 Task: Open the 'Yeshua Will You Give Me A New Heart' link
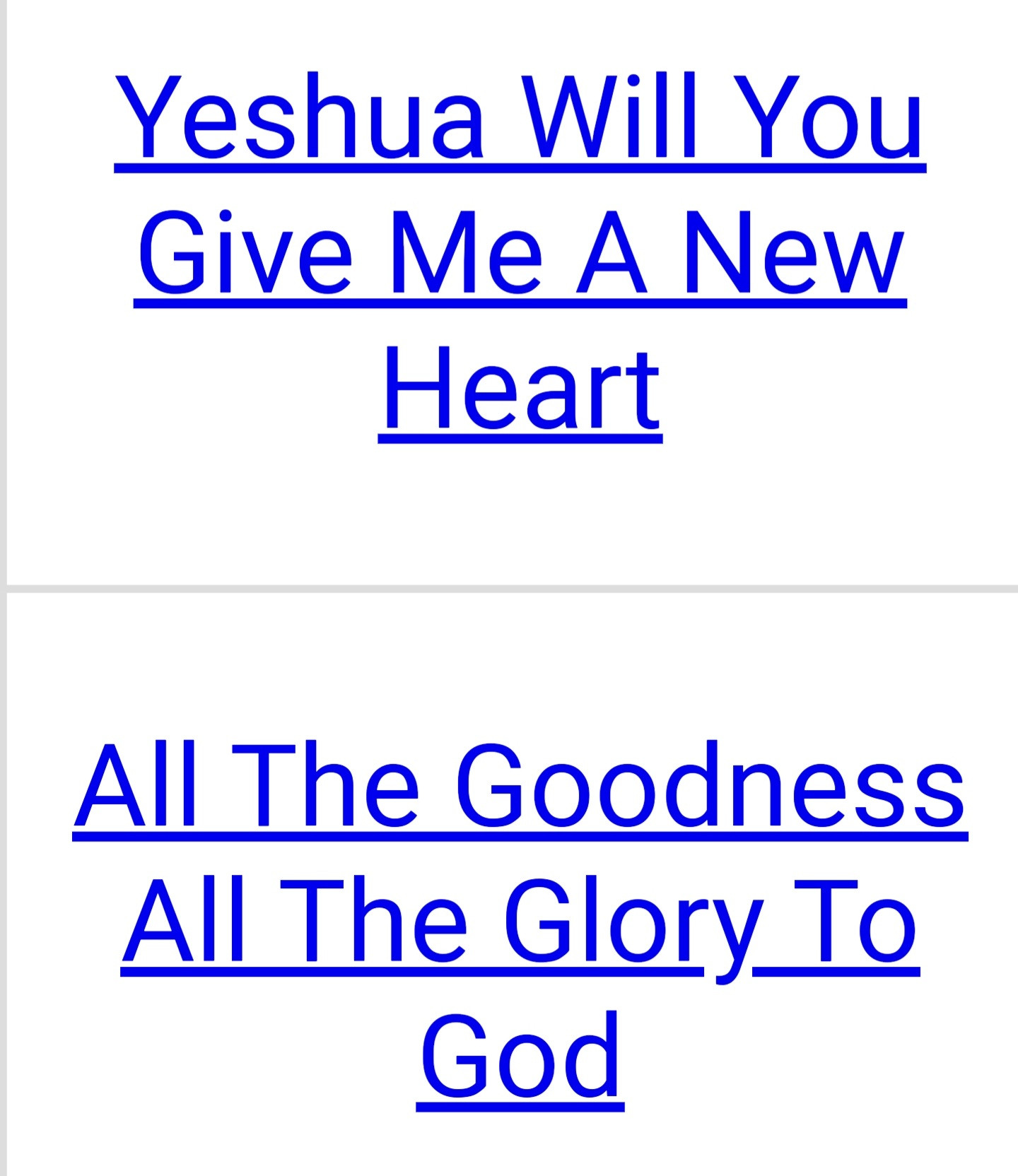tap(520, 253)
